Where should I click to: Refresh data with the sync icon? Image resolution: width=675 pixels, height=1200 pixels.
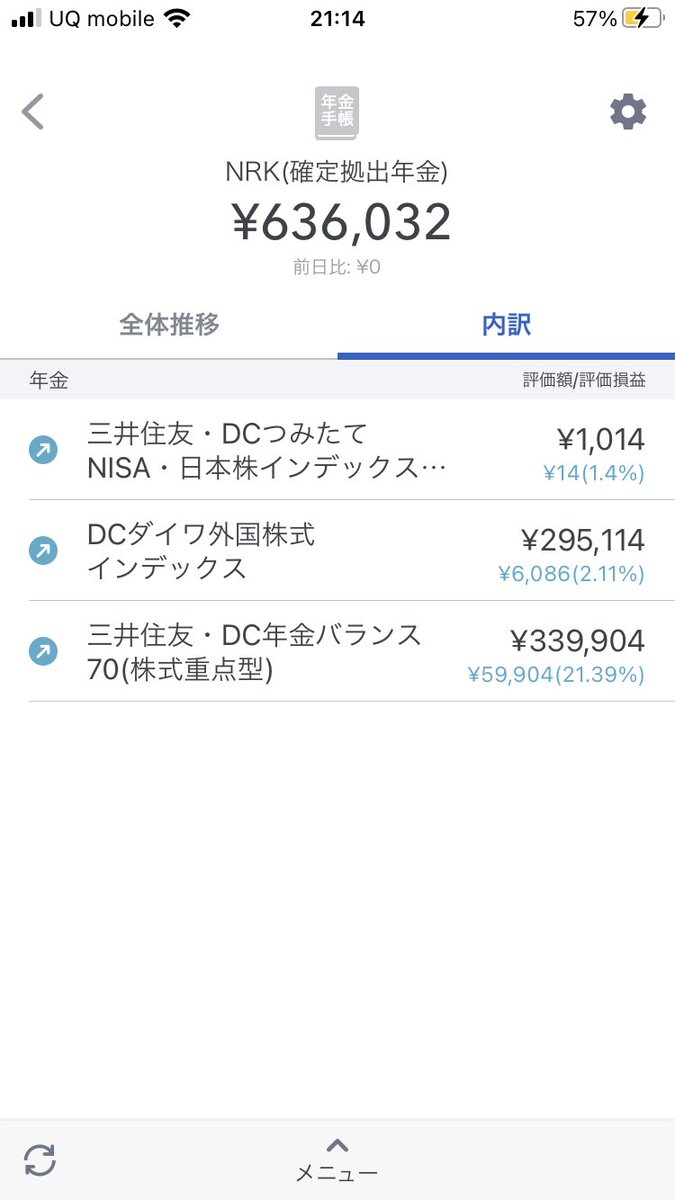(x=40, y=1160)
